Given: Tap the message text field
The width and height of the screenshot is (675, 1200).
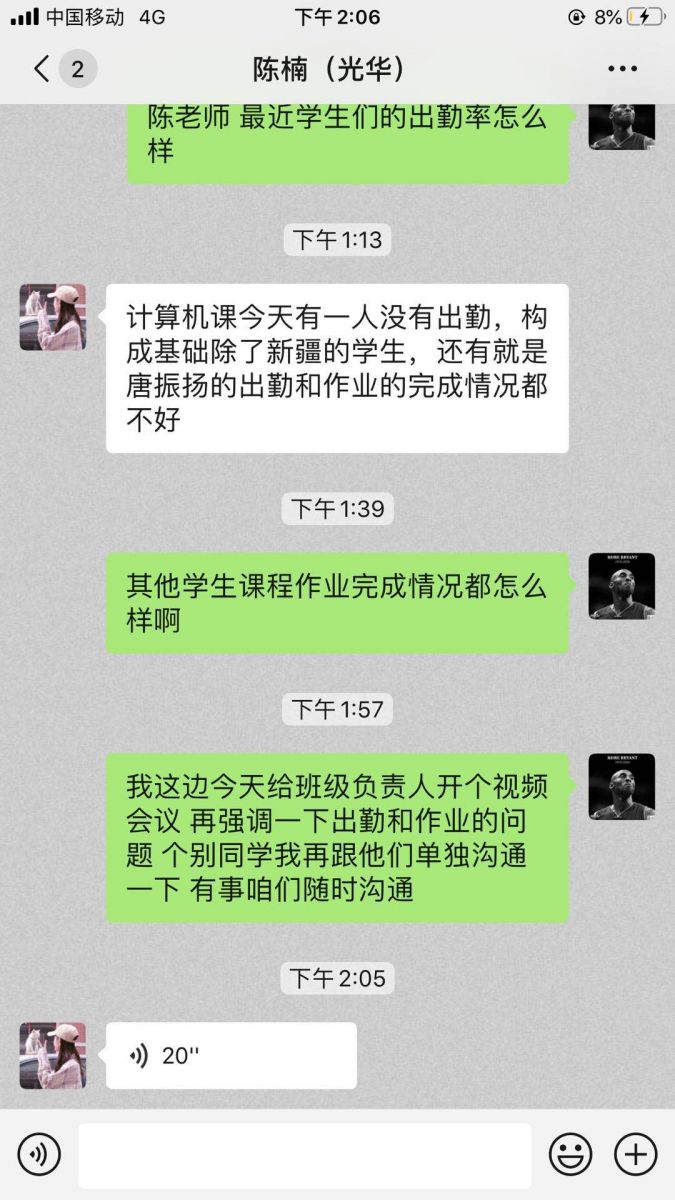Looking at the screenshot, I should [304, 1156].
